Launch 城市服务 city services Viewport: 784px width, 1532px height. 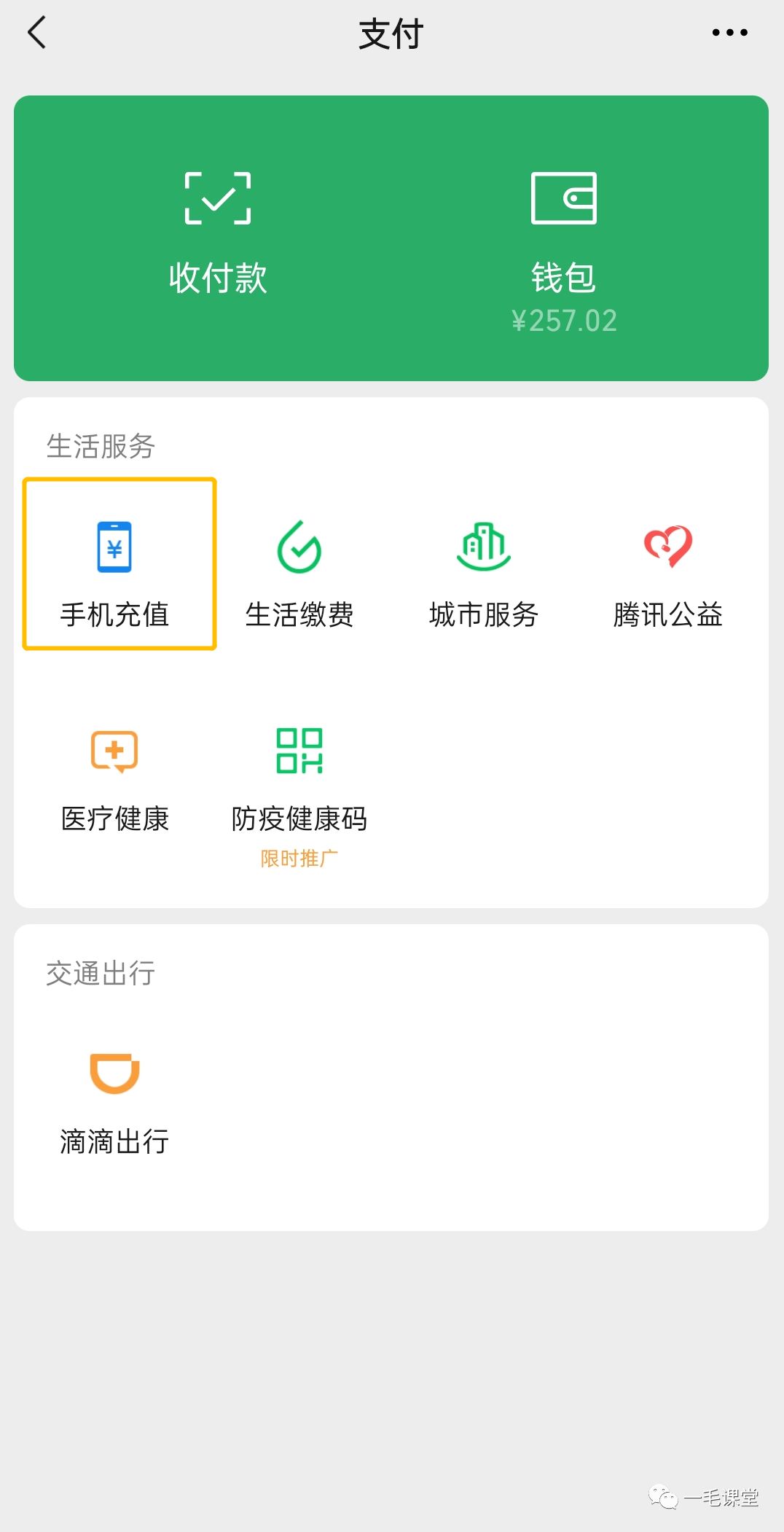click(484, 572)
